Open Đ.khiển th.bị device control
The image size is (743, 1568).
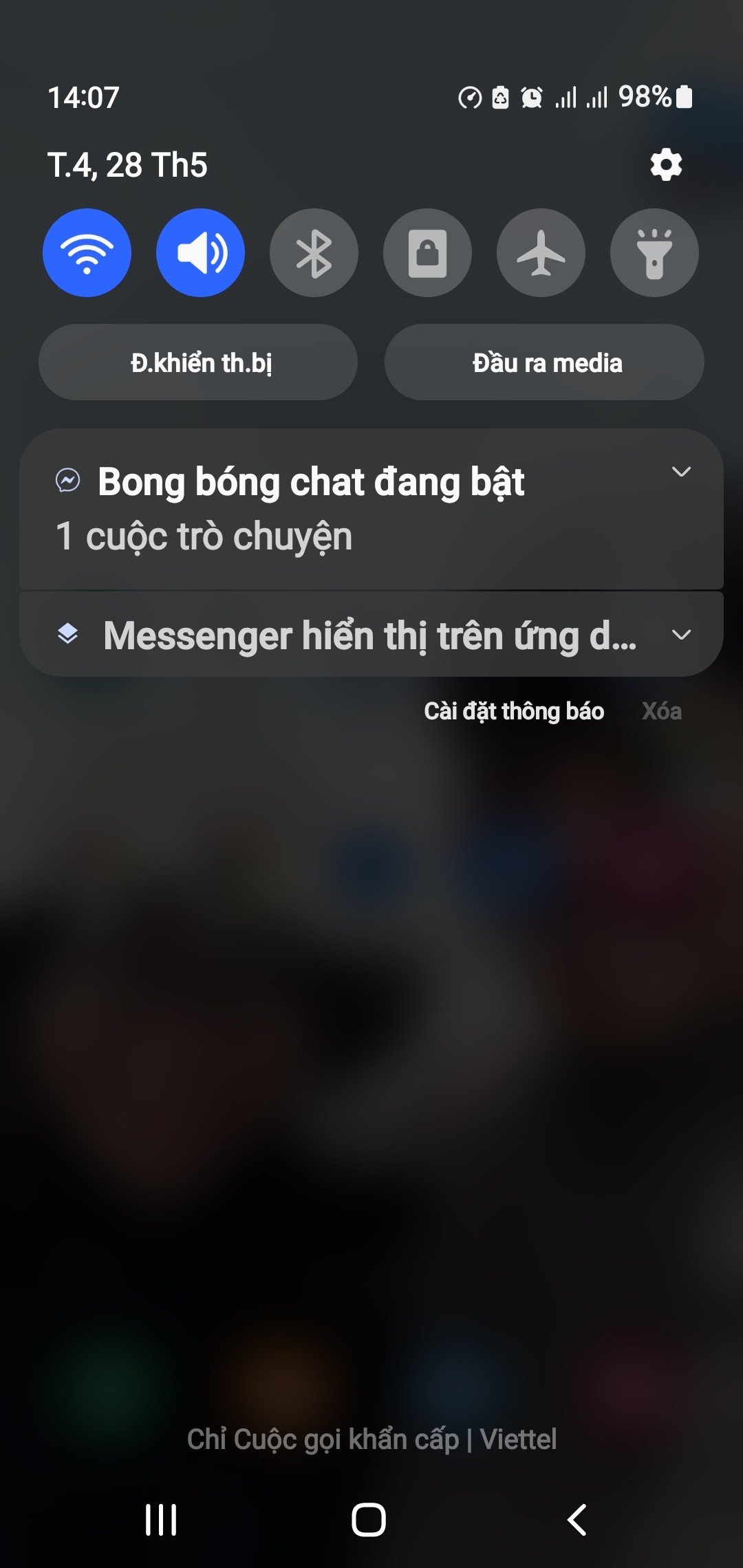point(198,362)
